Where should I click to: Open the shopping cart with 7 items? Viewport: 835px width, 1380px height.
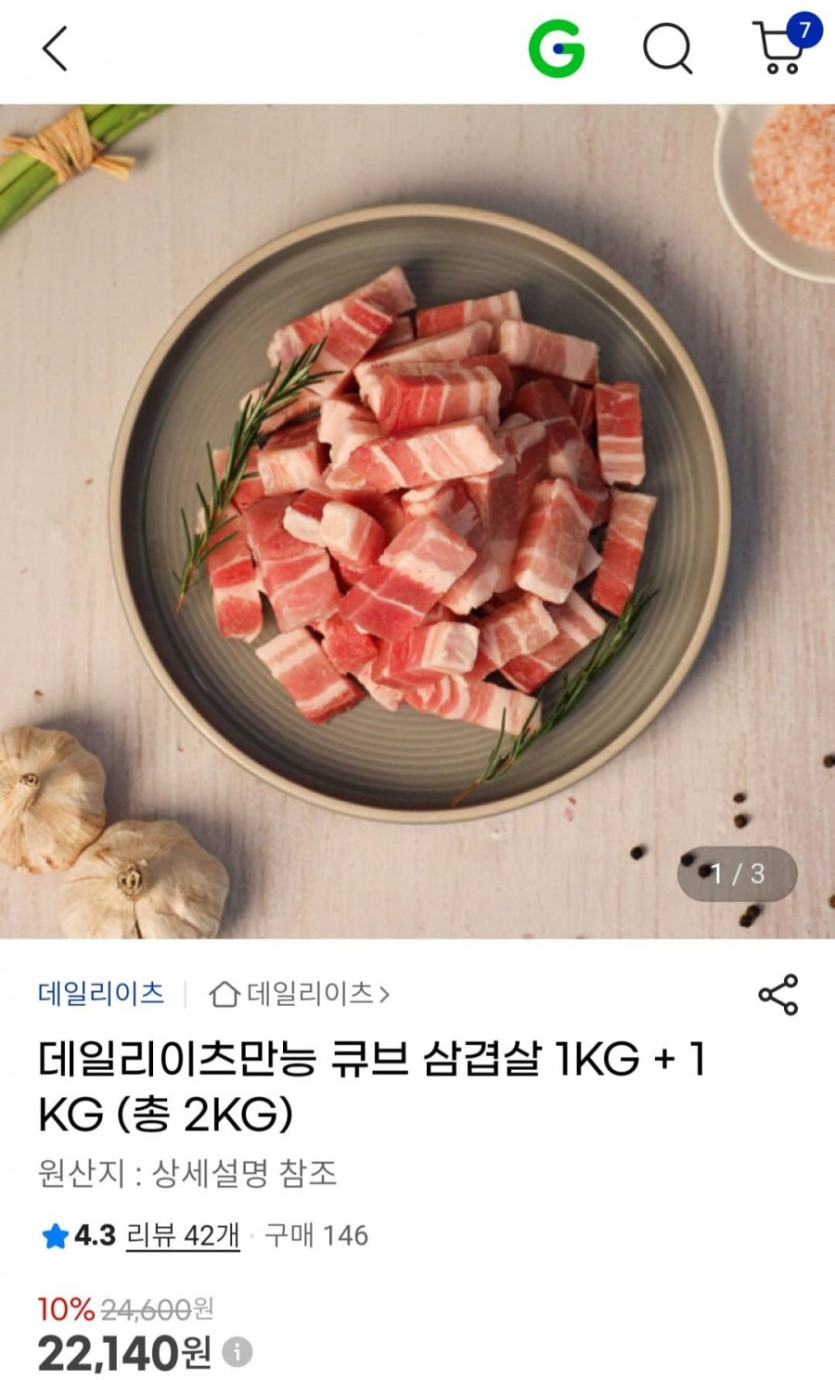[786, 45]
